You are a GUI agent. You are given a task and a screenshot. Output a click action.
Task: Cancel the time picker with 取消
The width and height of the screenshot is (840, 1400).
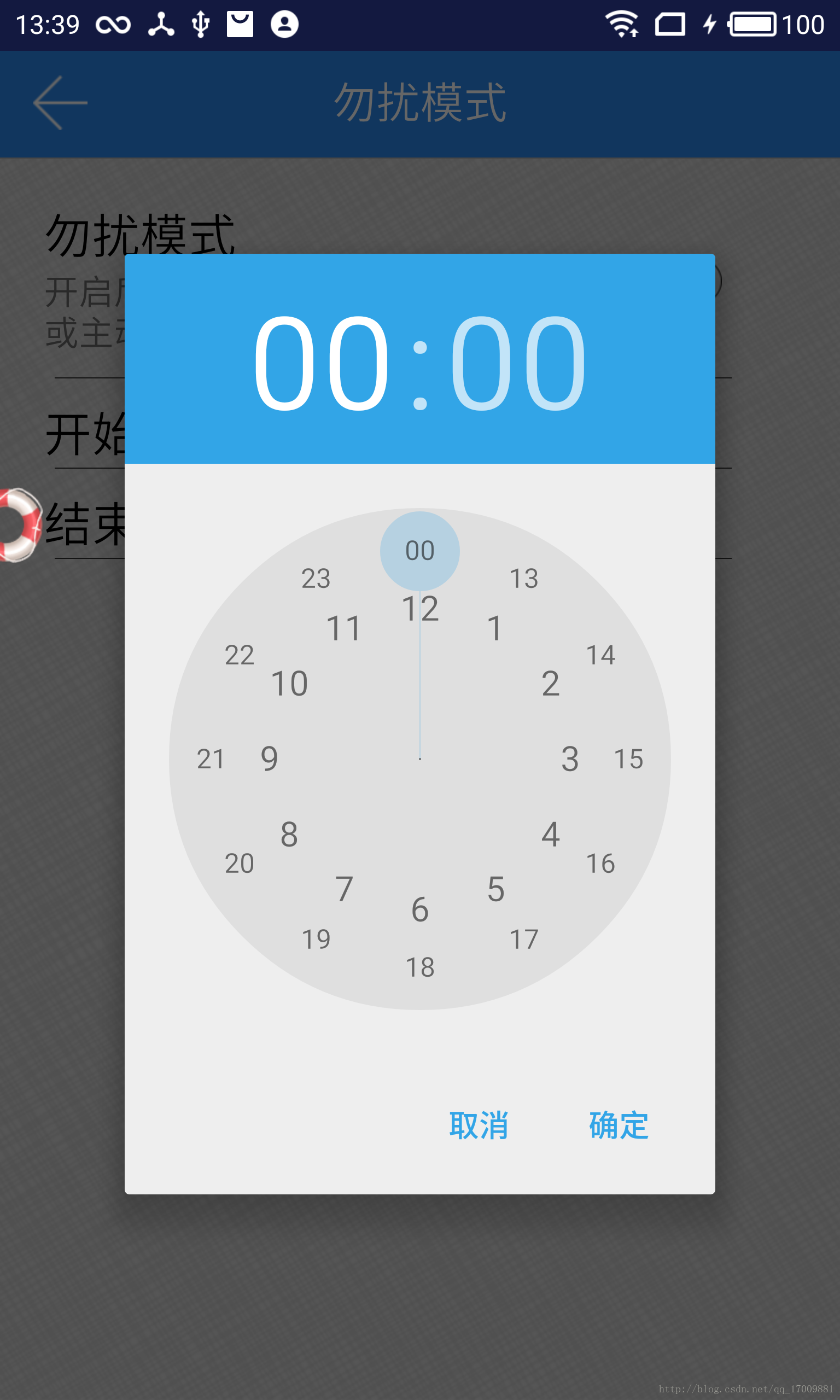pyautogui.click(x=479, y=1125)
